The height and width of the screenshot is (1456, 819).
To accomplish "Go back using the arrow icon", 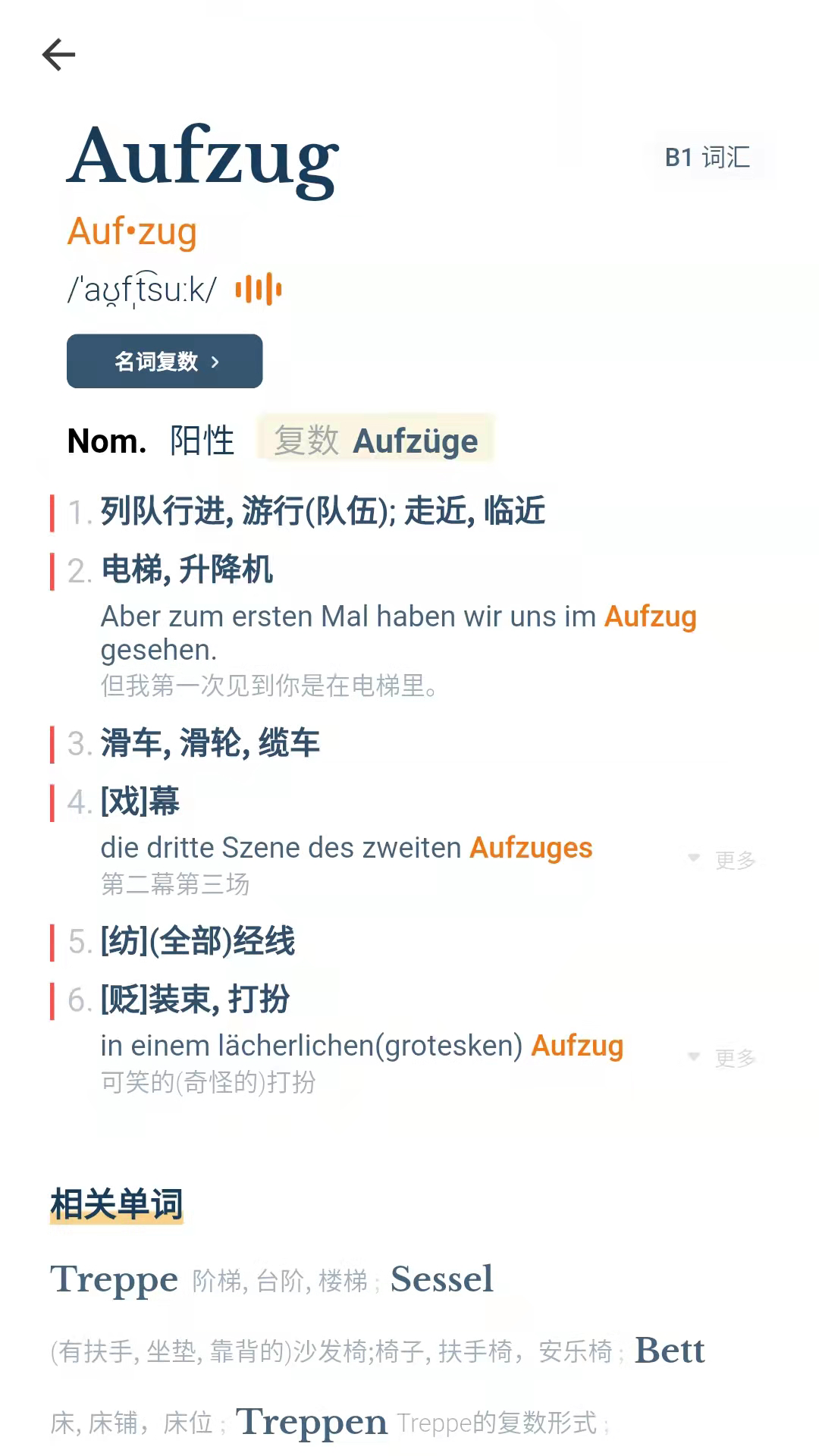I will click(x=58, y=55).
